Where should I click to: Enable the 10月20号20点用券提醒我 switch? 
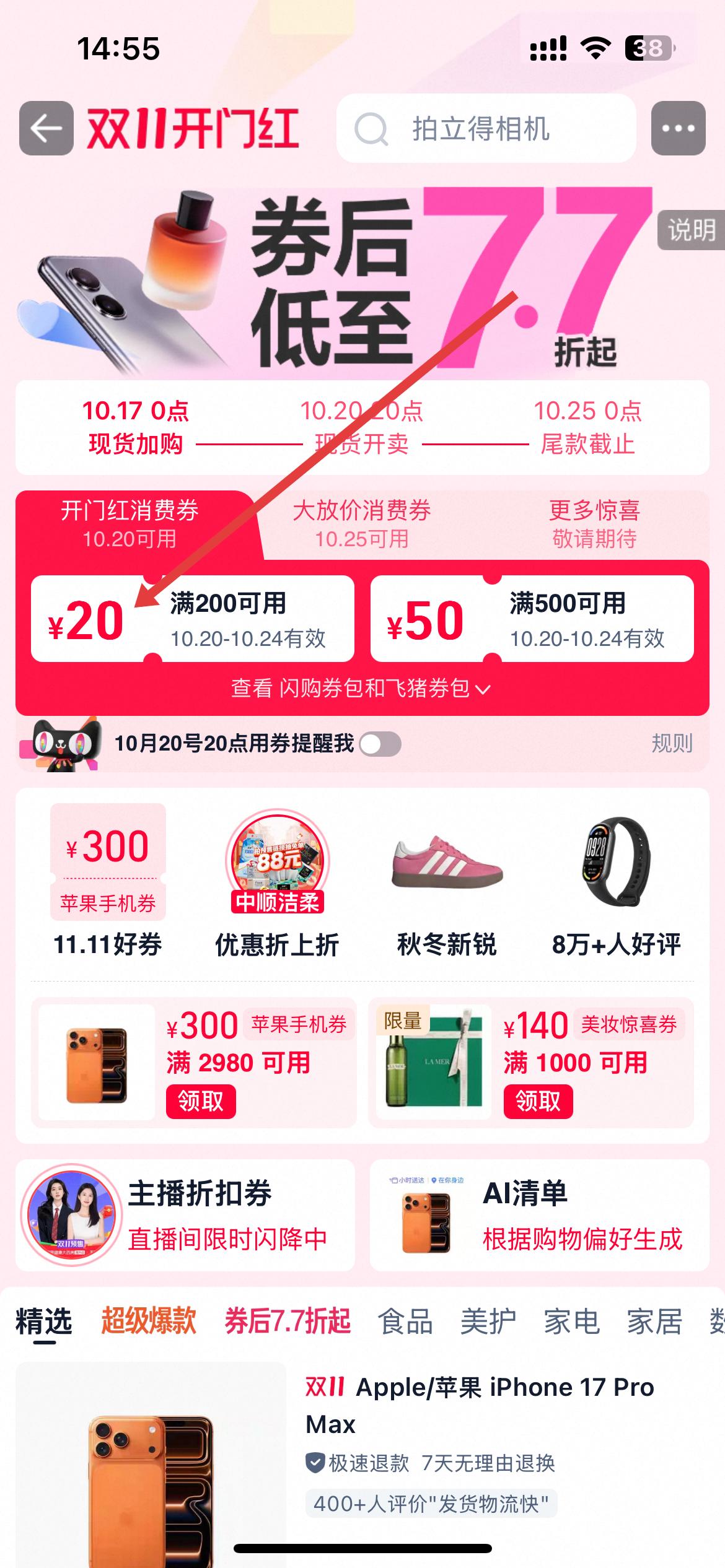point(380,744)
